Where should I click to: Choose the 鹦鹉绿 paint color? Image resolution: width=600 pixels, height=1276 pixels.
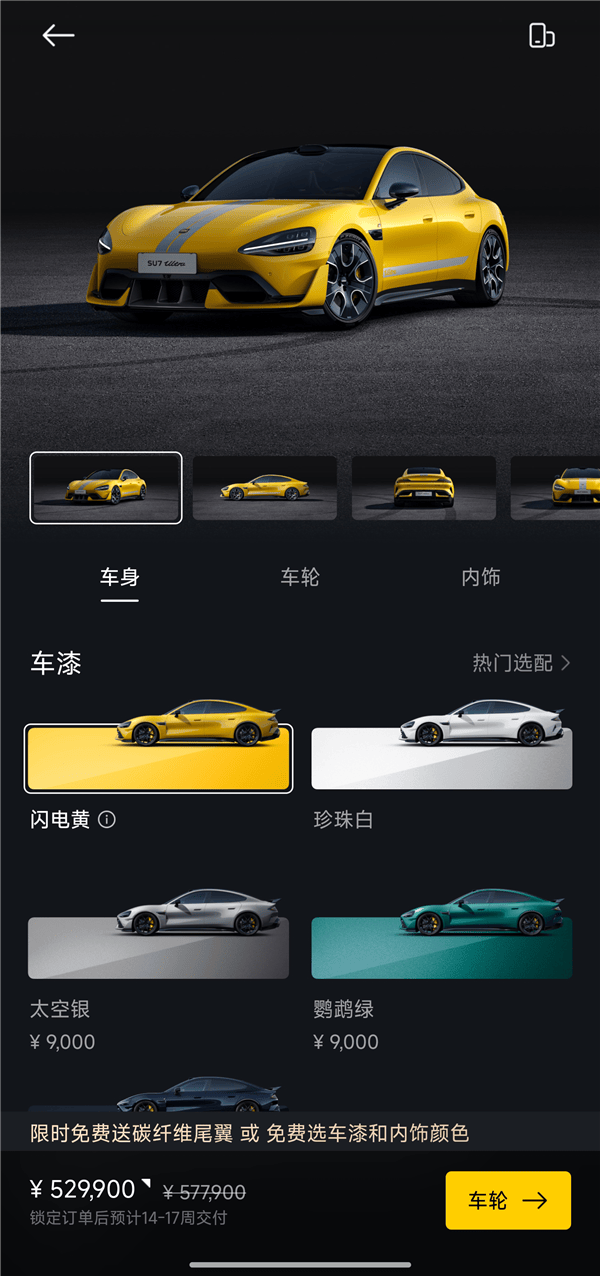tap(442, 947)
